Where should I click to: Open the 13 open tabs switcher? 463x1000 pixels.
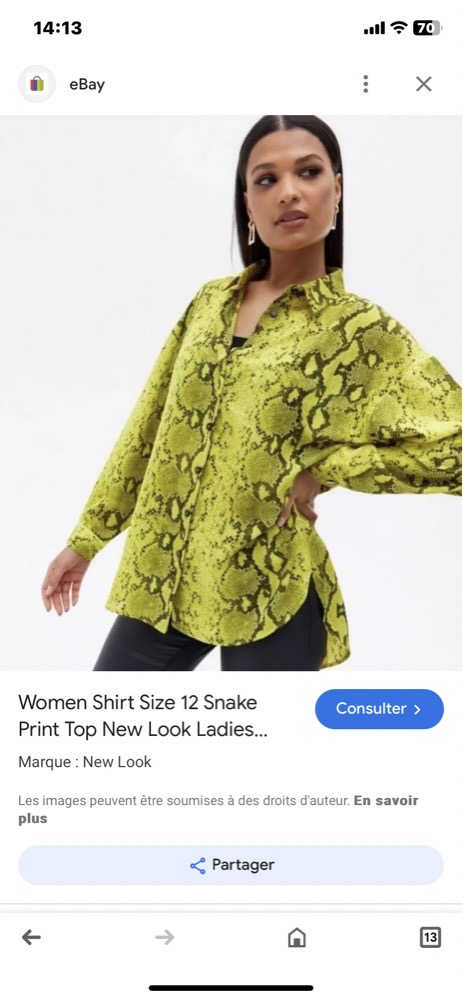click(430, 937)
